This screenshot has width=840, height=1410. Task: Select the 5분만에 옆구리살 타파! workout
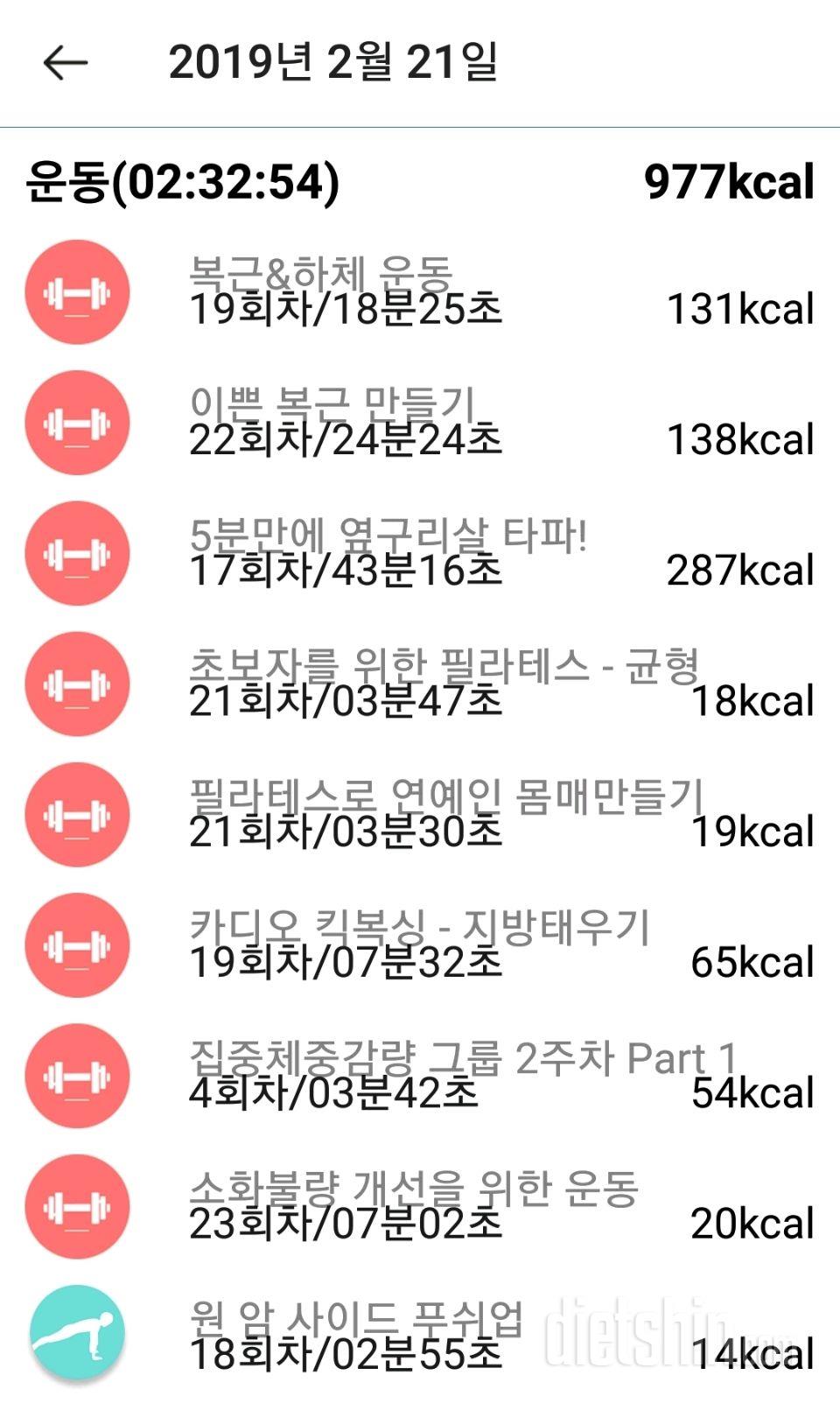pyautogui.click(x=420, y=553)
